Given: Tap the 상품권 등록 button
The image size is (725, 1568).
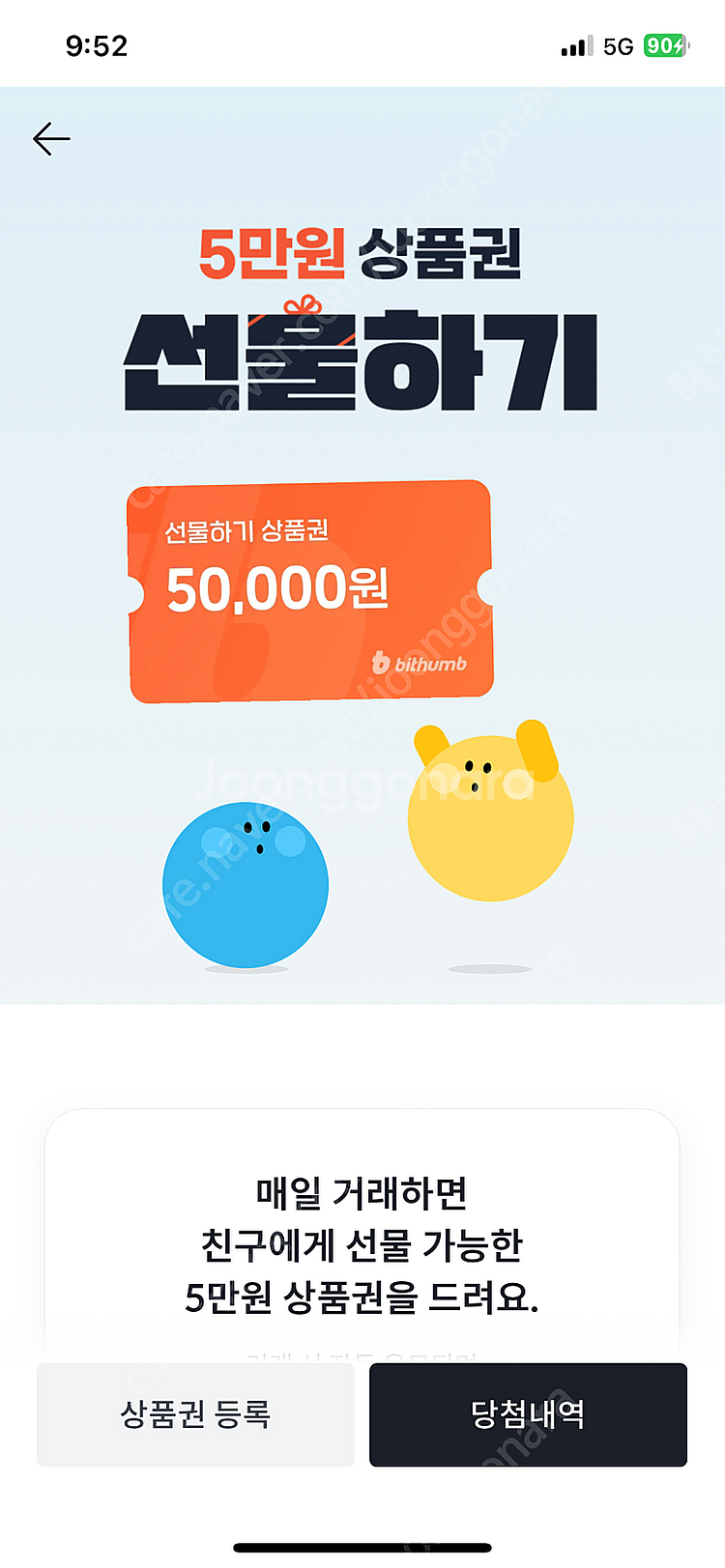Looking at the screenshot, I should [x=195, y=1414].
